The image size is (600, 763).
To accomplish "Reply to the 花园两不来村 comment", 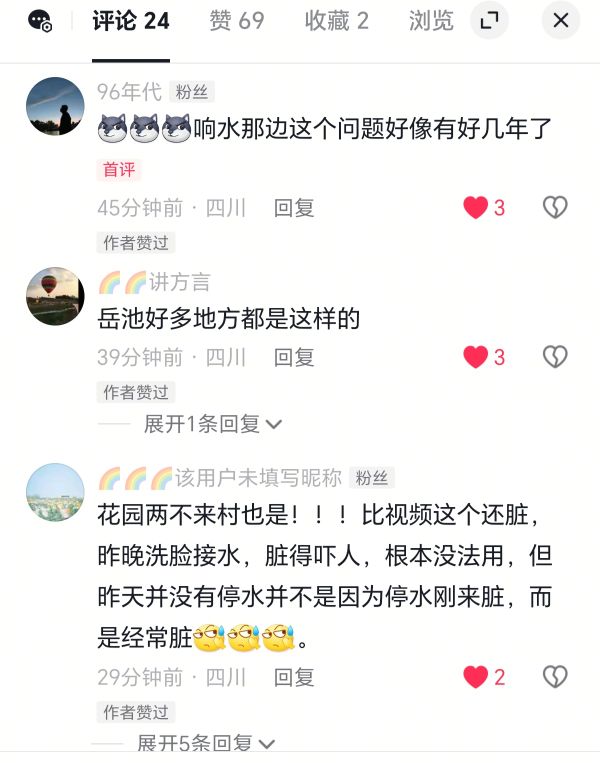I will 294,677.
